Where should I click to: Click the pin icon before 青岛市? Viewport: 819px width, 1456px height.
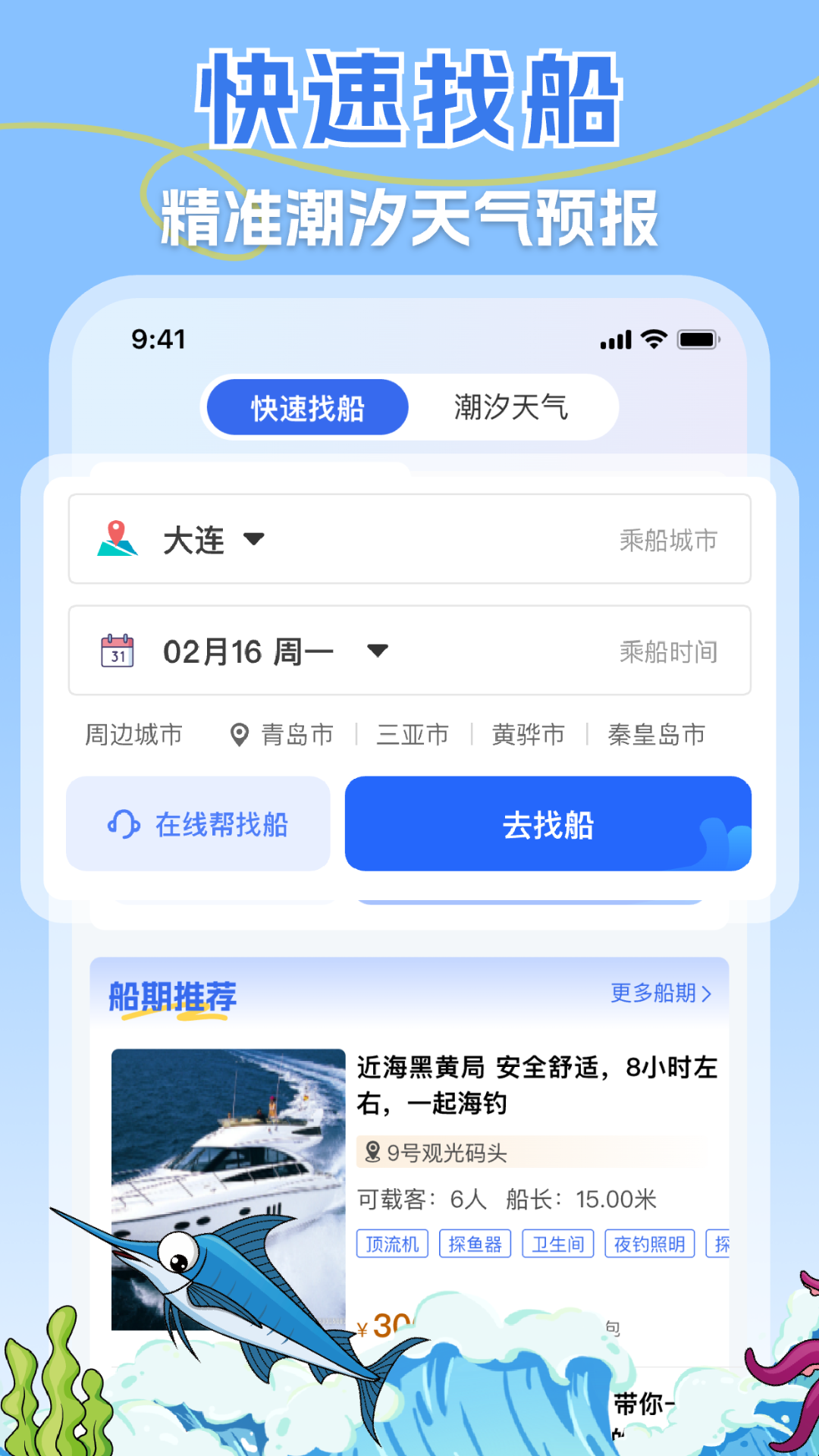tap(239, 733)
